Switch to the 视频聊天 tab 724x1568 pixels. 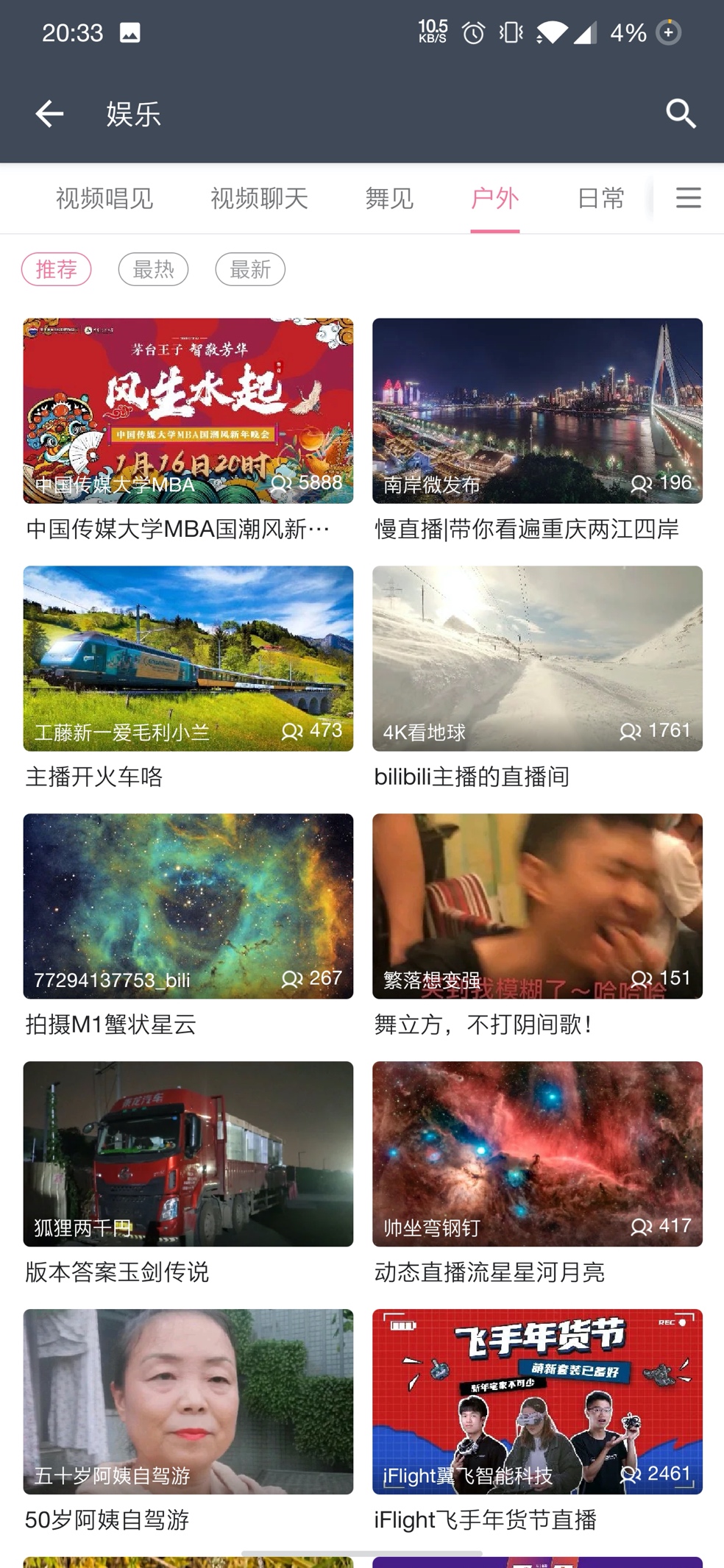click(x=259, y=199)
